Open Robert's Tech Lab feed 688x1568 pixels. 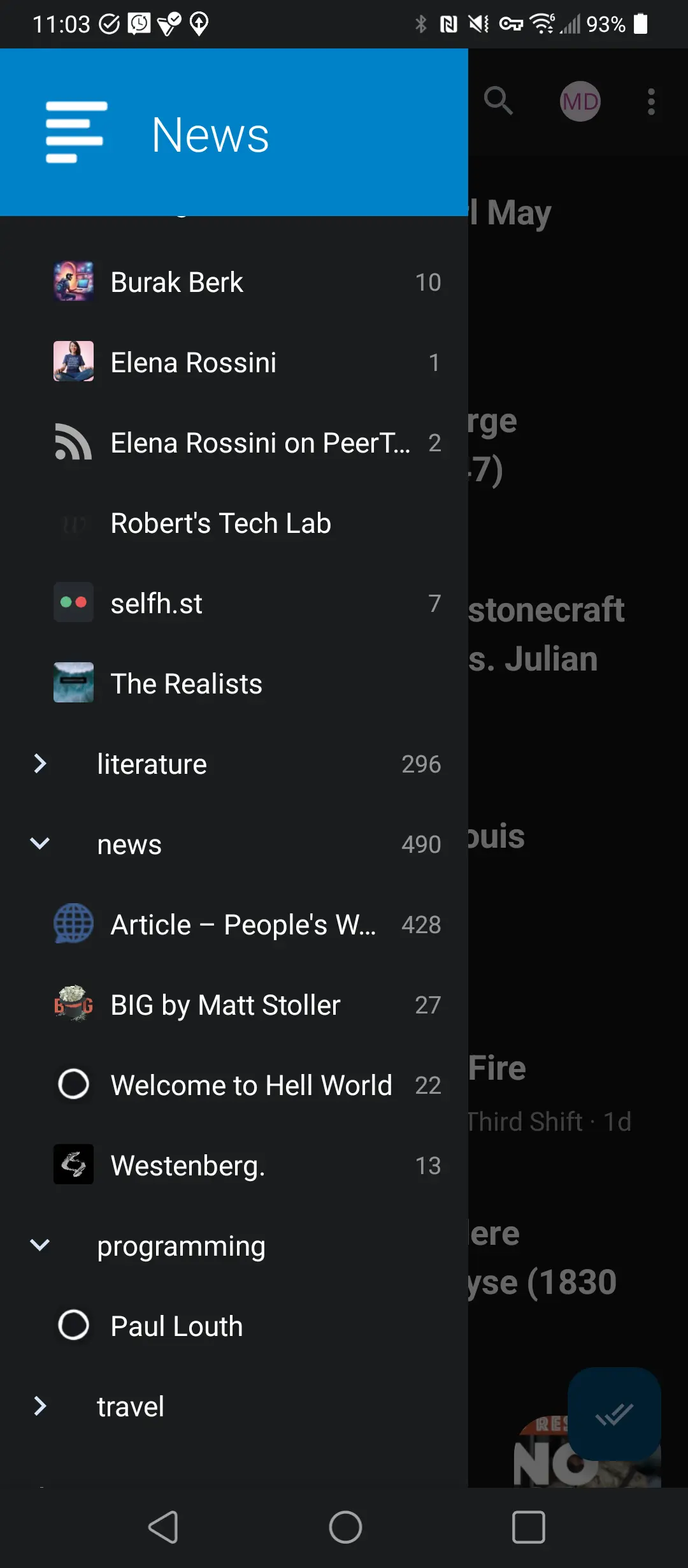tap(234, 523)
